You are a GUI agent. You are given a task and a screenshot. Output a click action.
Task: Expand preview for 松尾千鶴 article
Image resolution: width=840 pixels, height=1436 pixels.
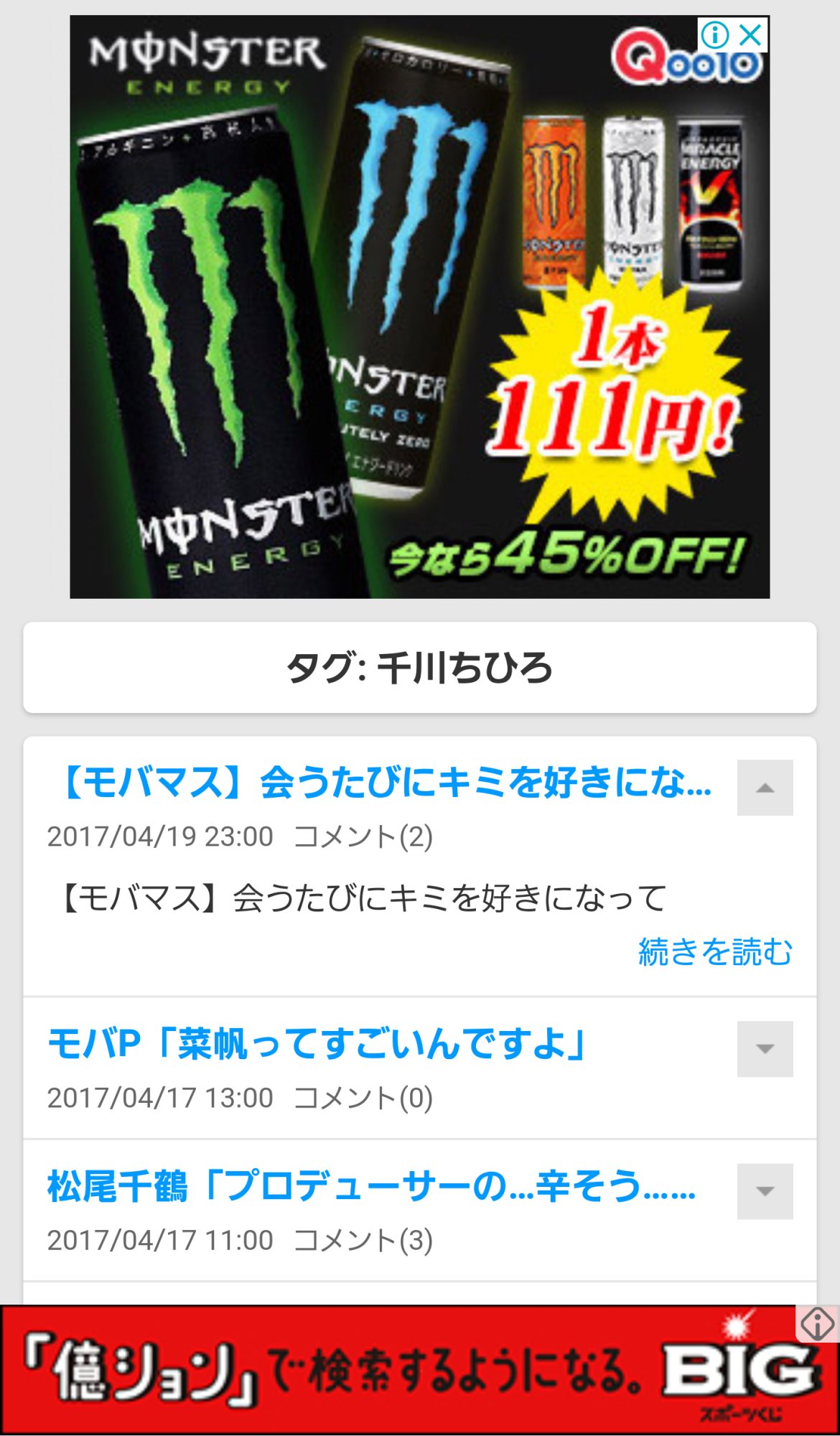coord(765,1191)
